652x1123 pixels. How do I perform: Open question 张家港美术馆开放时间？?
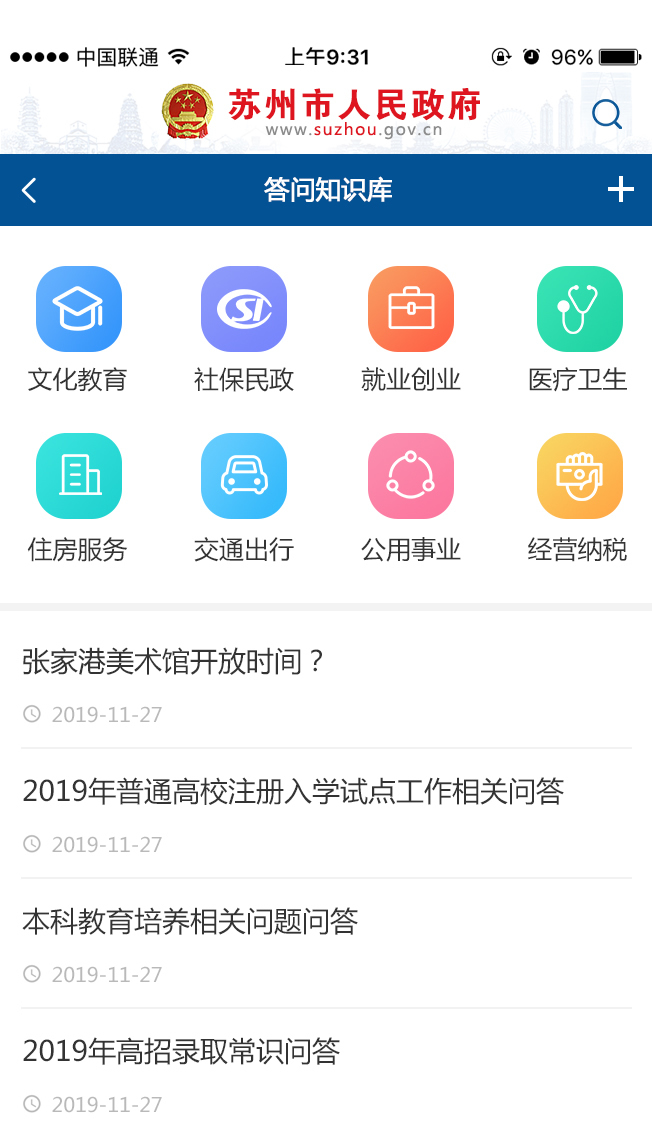(x=175, y=661)
